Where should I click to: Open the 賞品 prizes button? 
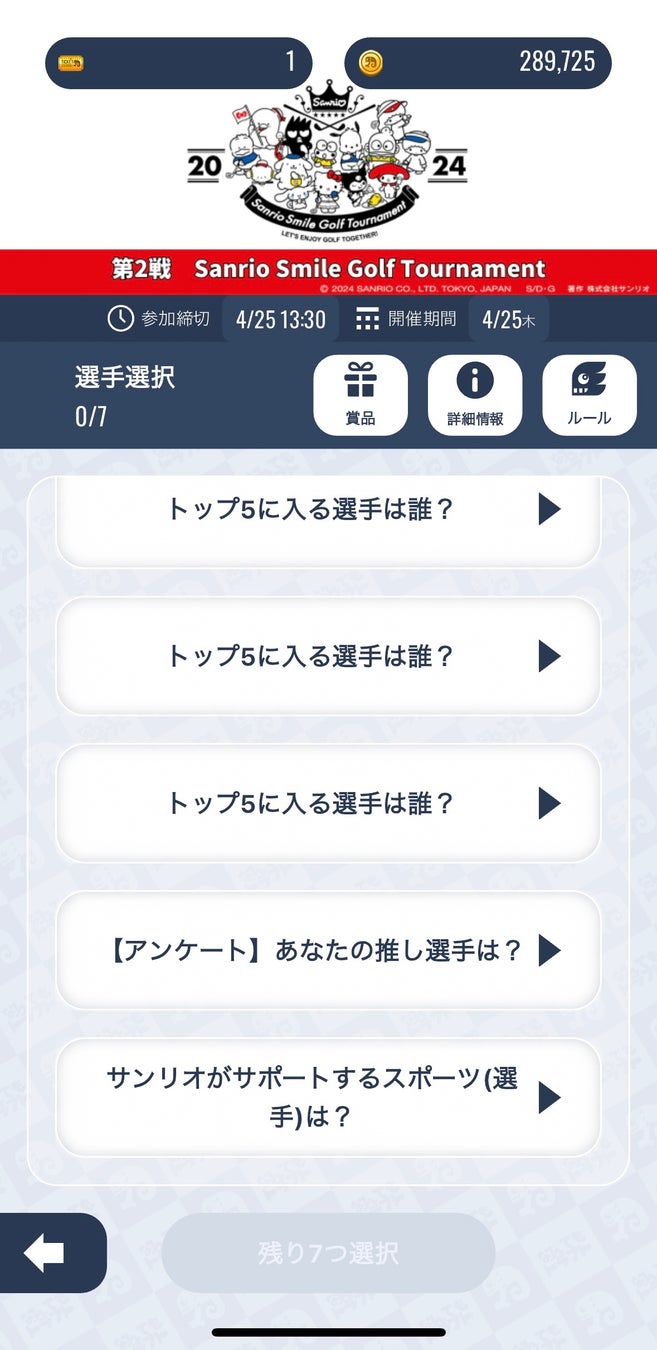[x=360, y=396]
